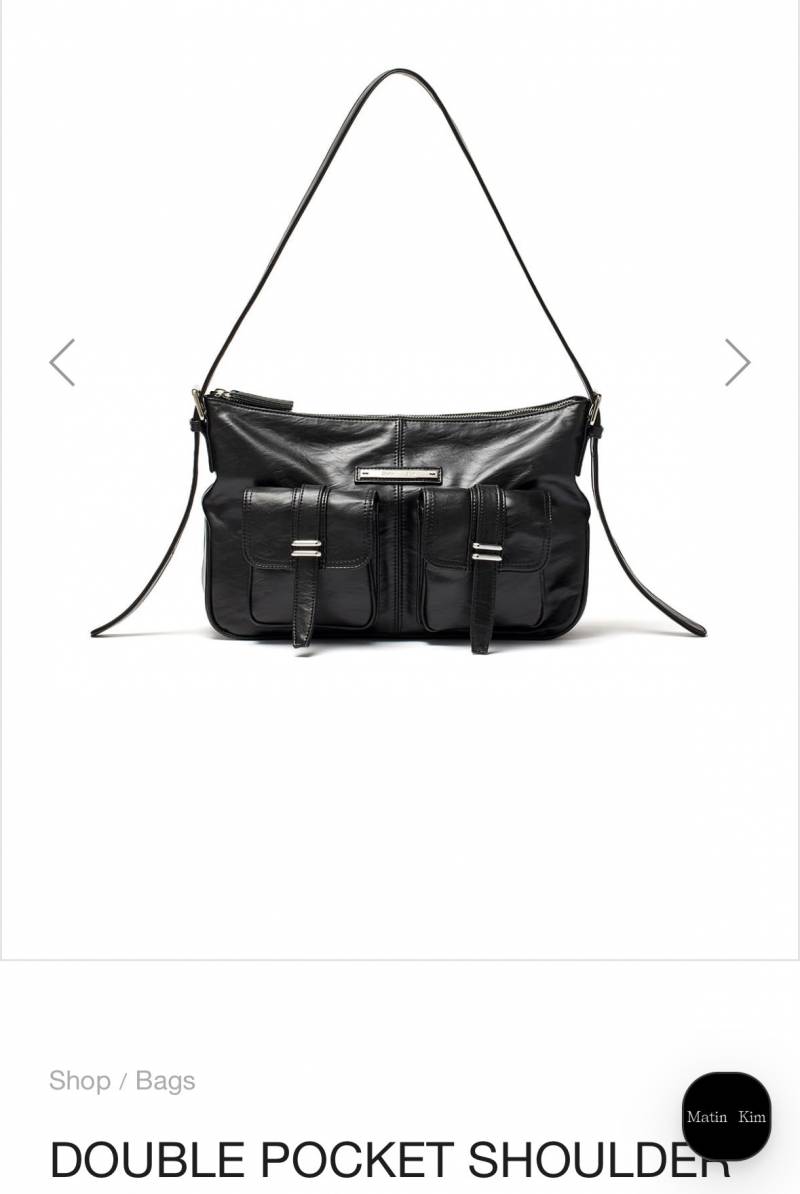Image resolution: width=800 pixels, height=1194 pixels.
Task: Open the Shop breadcrumb link
Action: point(79,1080)
